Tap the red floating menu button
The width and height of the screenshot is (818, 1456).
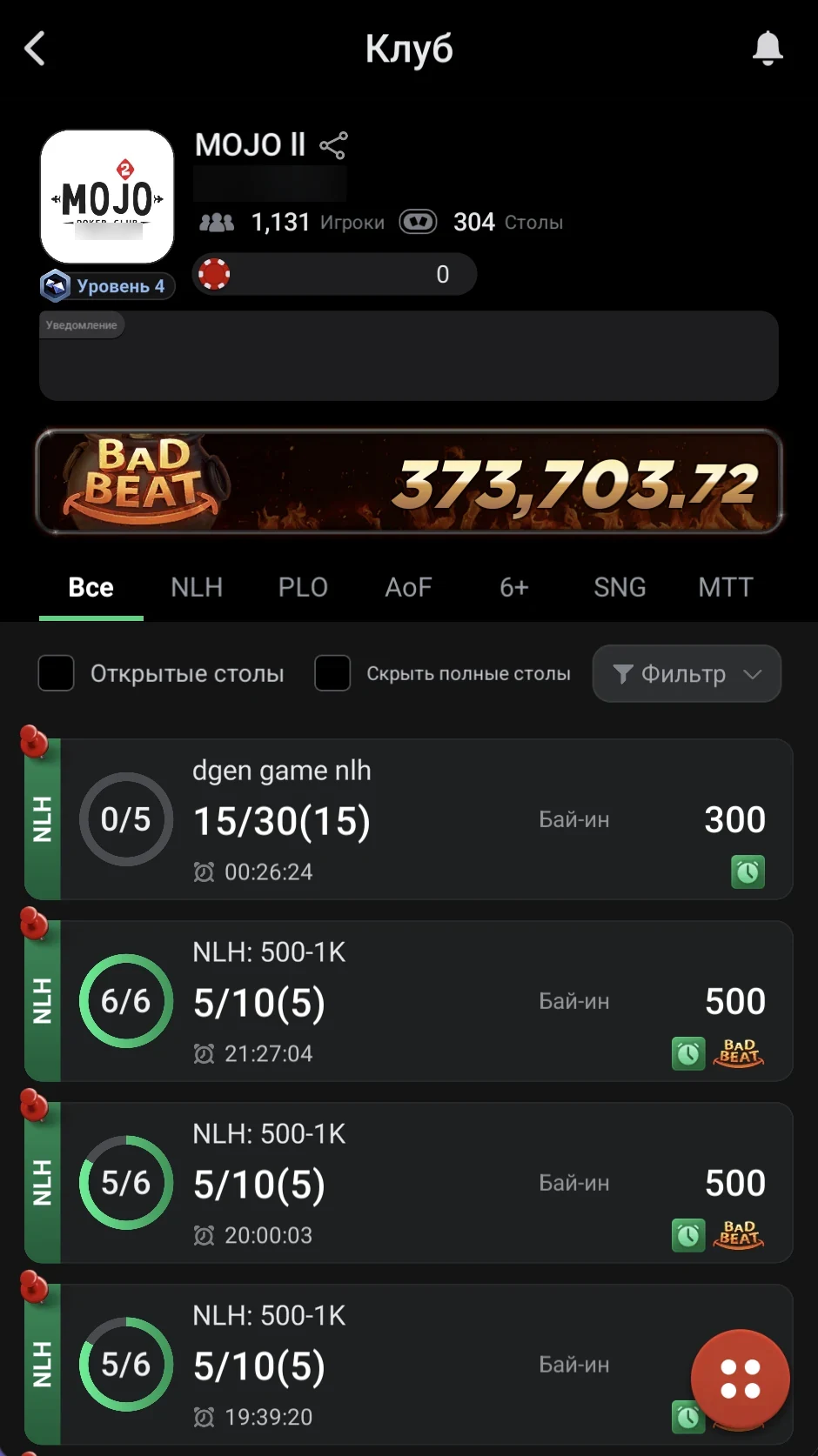(x=741, y=1379)
